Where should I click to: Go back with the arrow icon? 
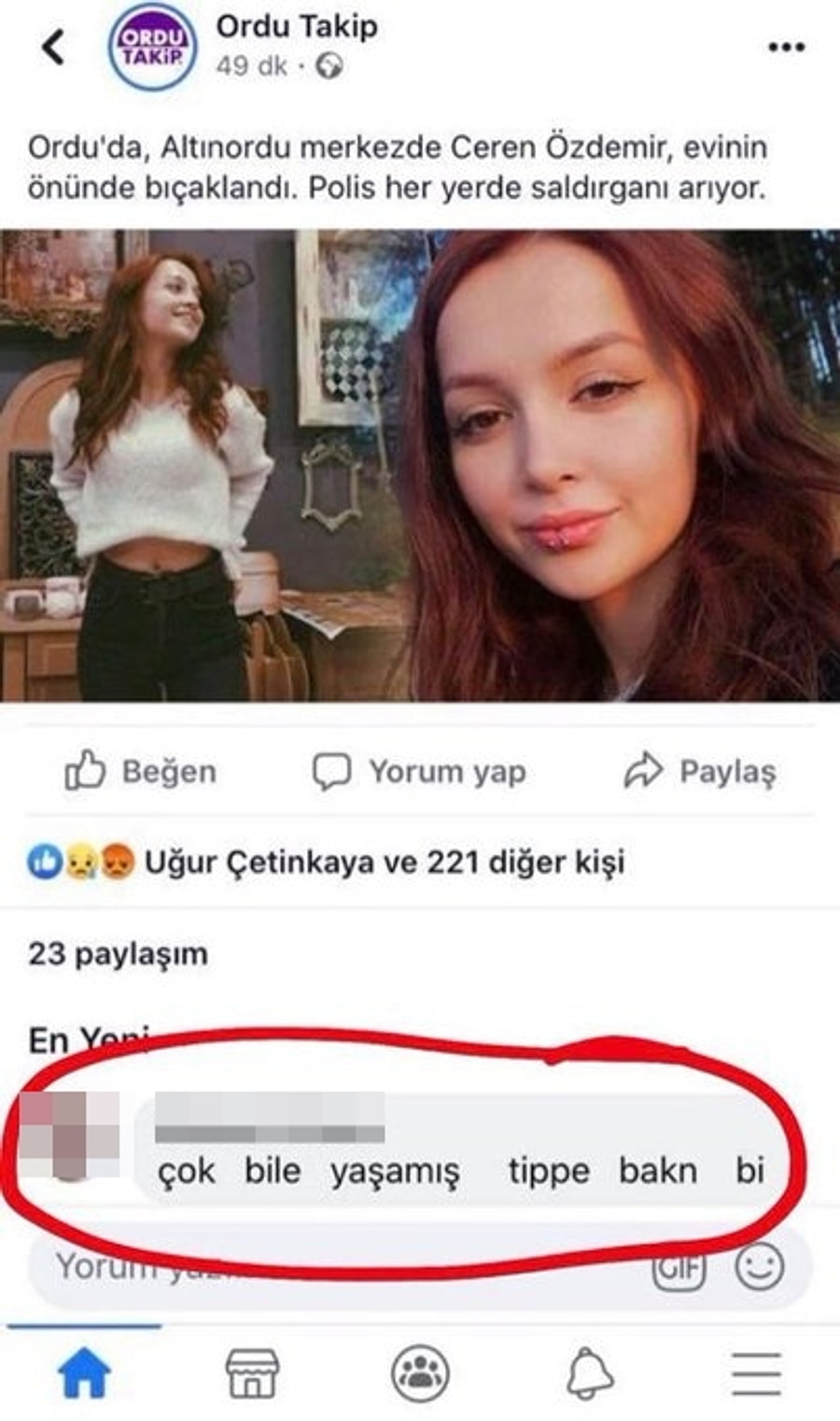pos(54,47)
